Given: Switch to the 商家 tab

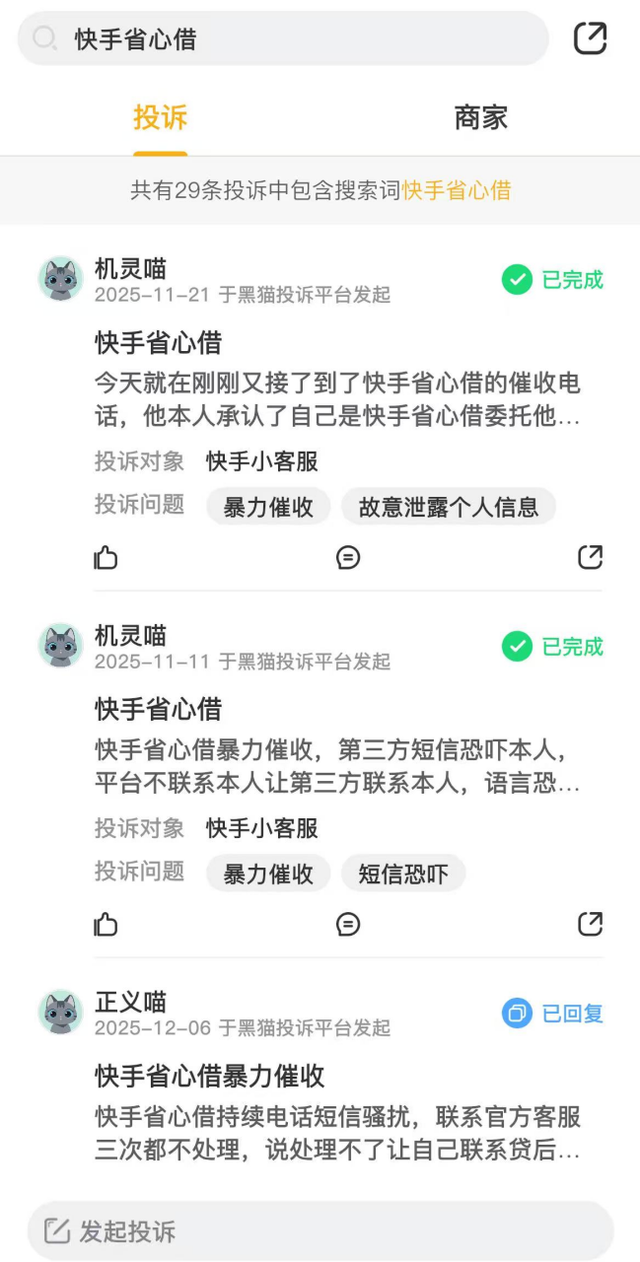Looking at the screenshot, I should coord(481,118).
